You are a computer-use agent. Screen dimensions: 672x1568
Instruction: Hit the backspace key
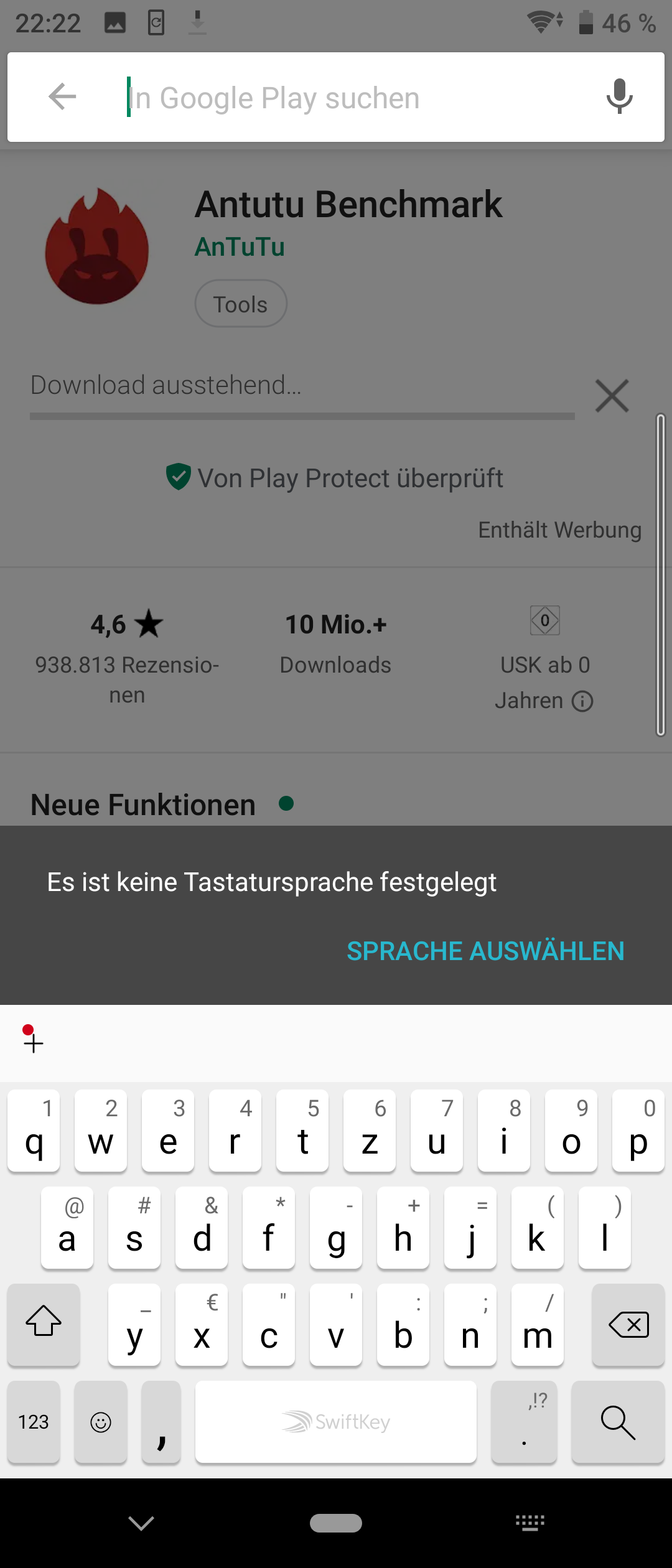point(628,1324)
